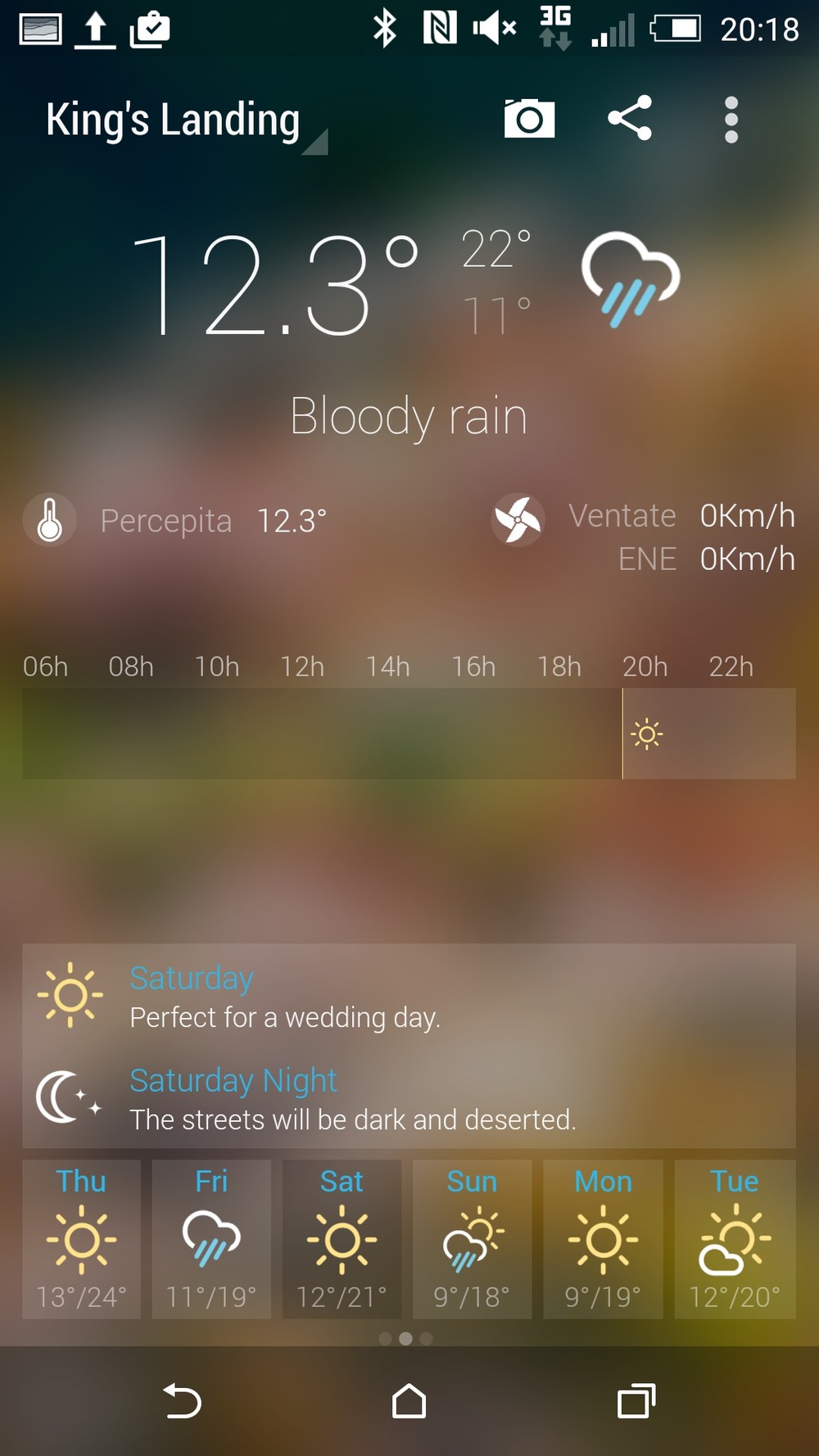Open the King's Landing location dropdown
819x1456 pixels.
pos(186,120)
